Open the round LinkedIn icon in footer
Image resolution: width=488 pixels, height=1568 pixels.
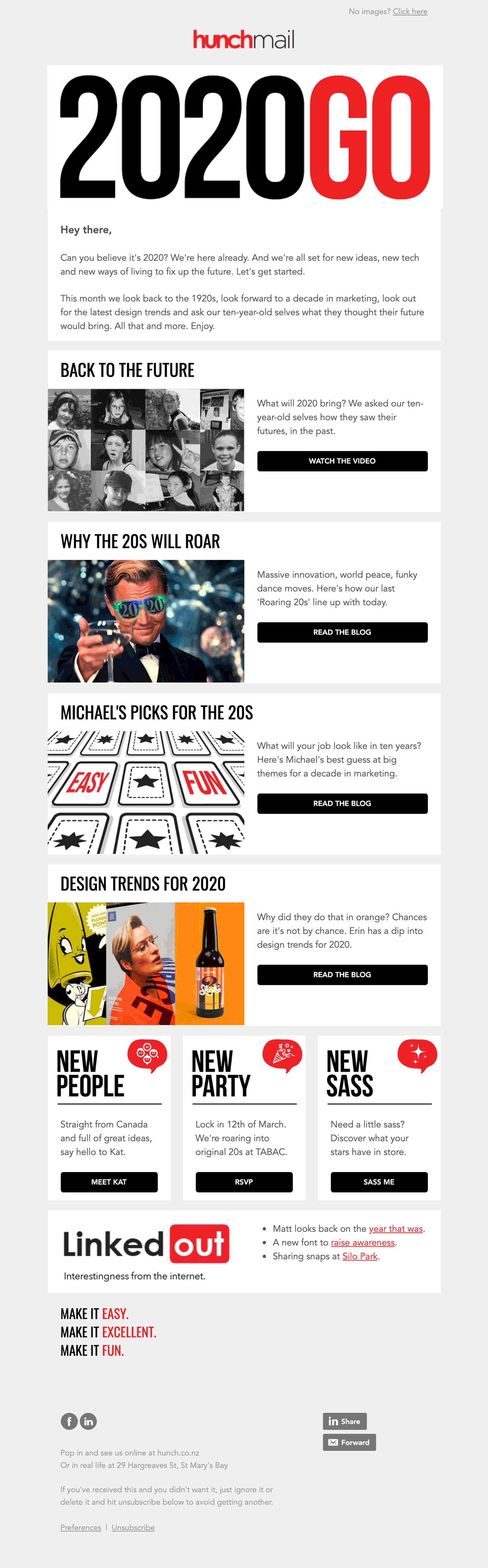pyautogui.click(x=88, y=1421)
